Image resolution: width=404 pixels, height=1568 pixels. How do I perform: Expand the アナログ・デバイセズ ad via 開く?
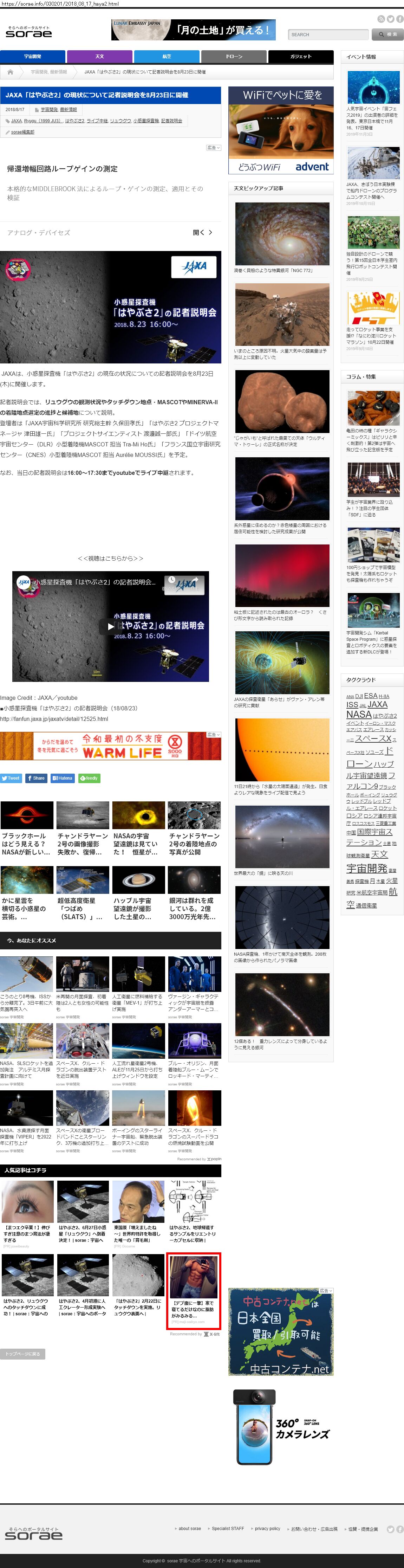(202, 233)
